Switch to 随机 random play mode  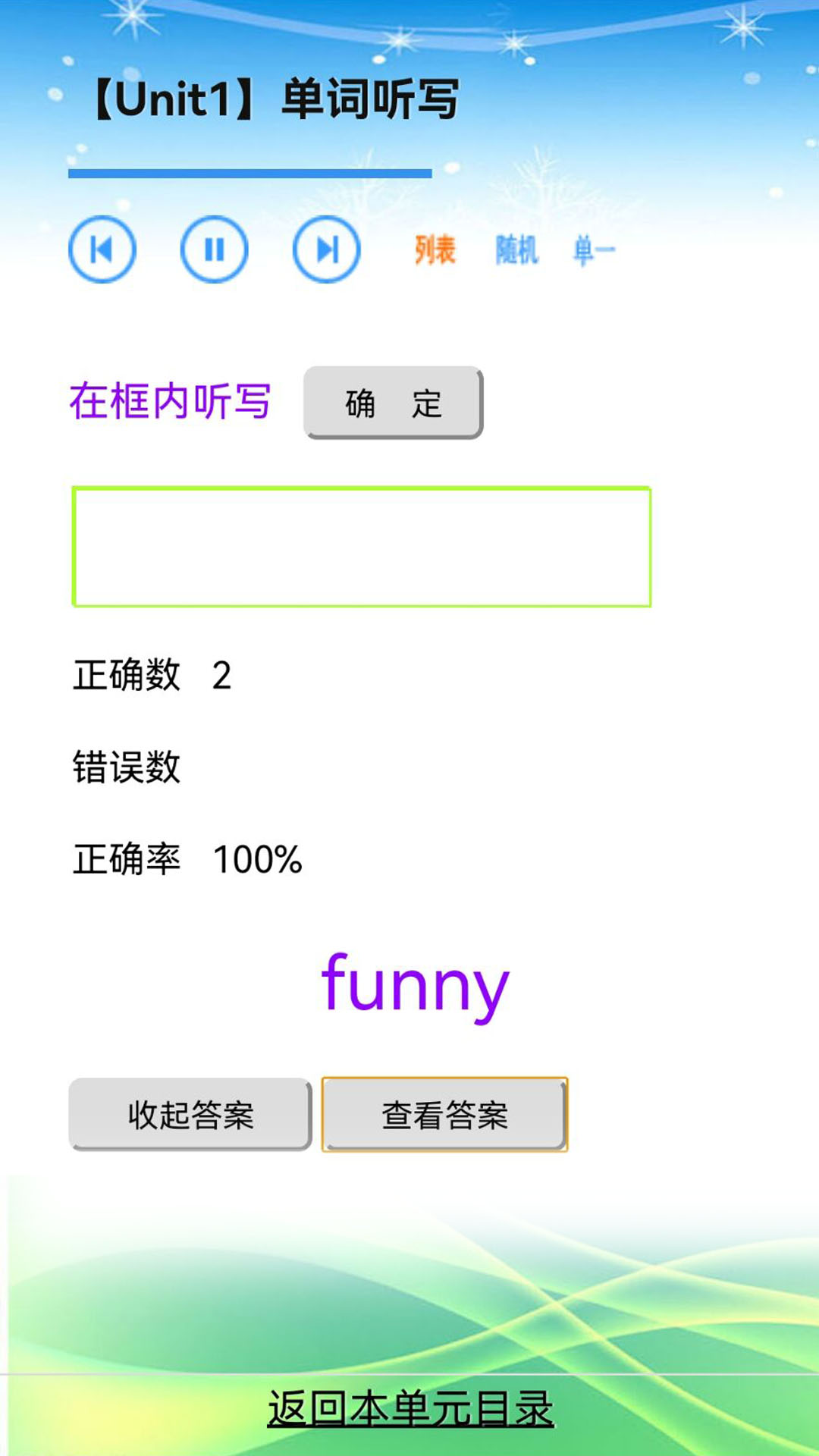point(516,250)
